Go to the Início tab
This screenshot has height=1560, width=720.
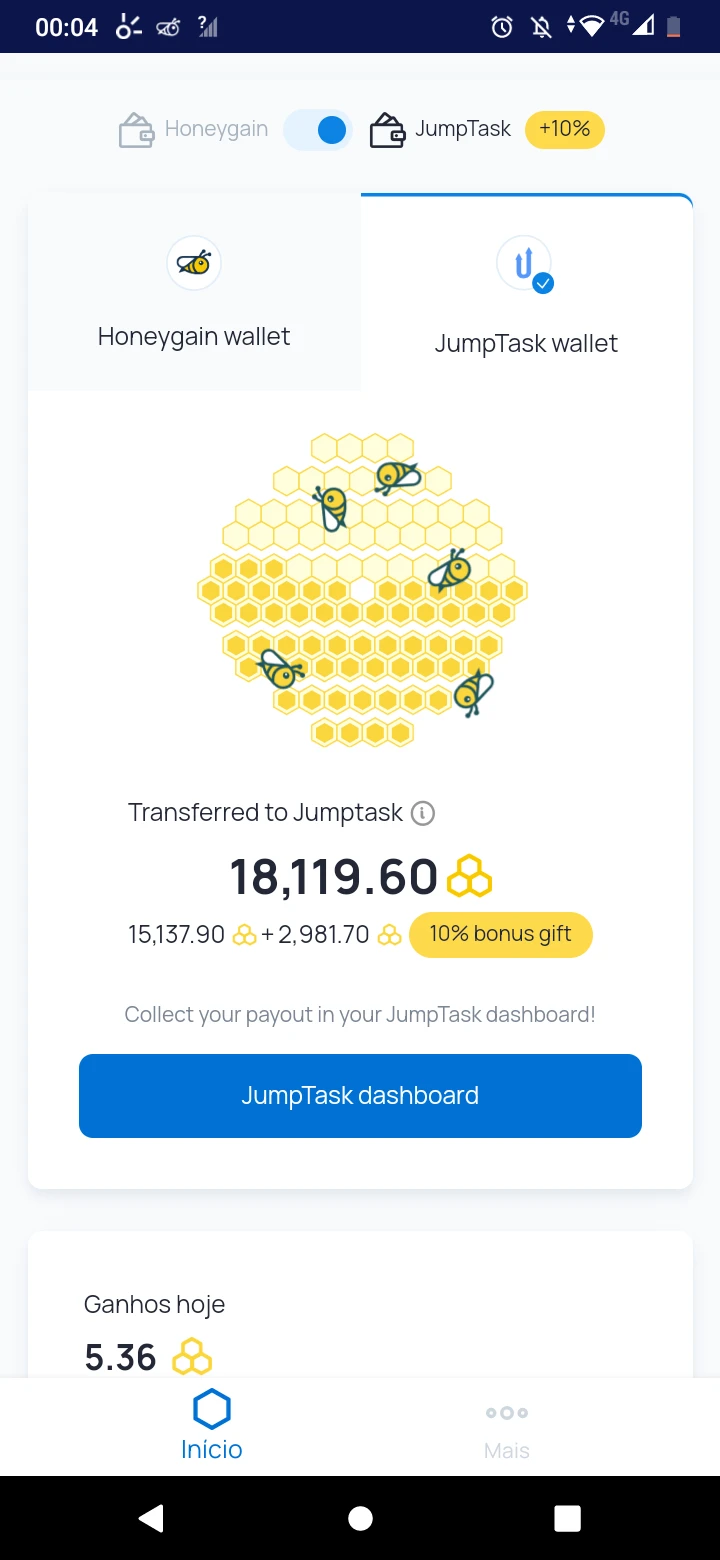coord(212,1427)
